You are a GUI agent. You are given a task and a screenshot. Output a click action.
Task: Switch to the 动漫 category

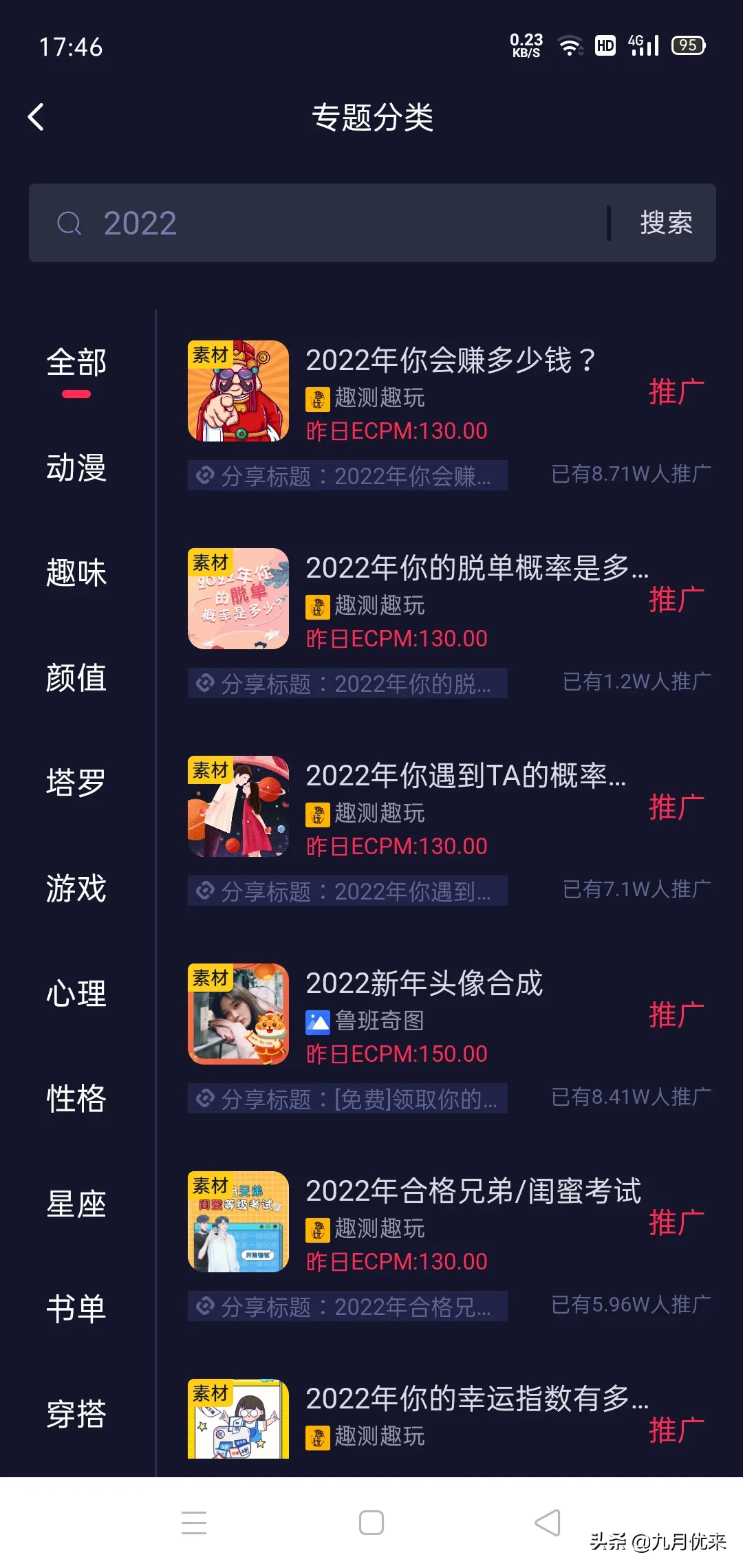(76, 468)
